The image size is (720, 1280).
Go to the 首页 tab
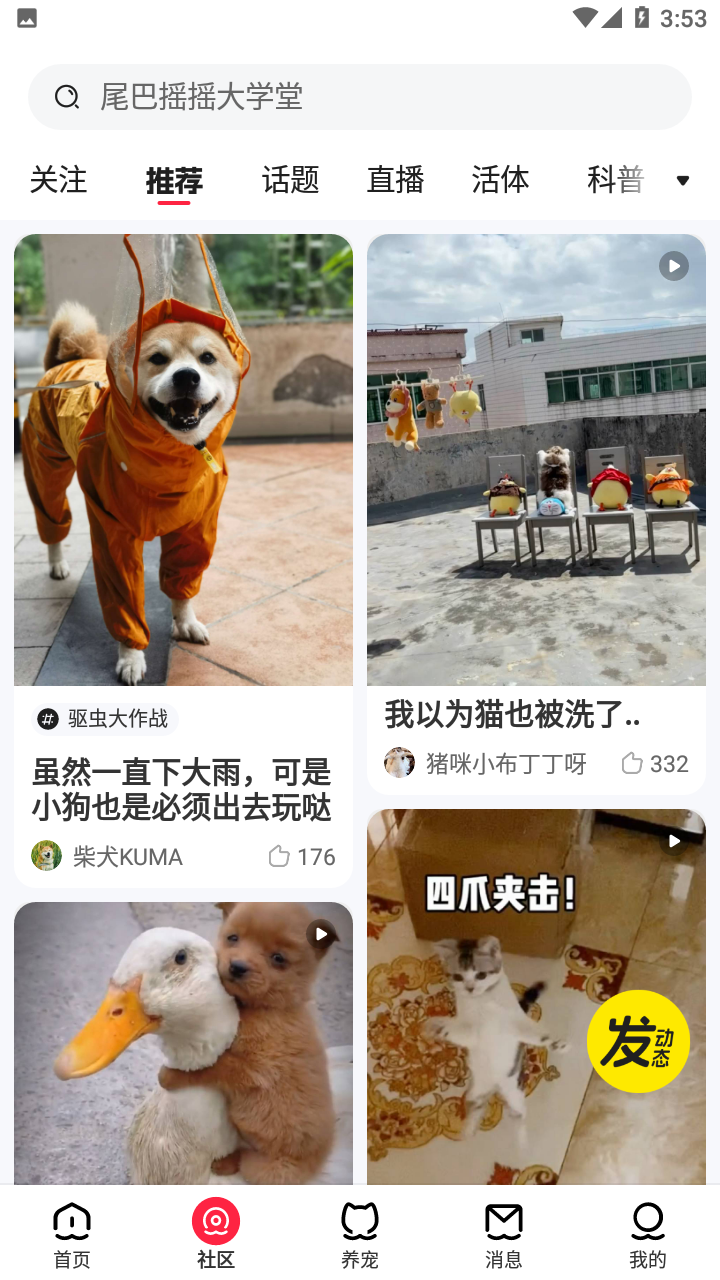(72, 1235)
